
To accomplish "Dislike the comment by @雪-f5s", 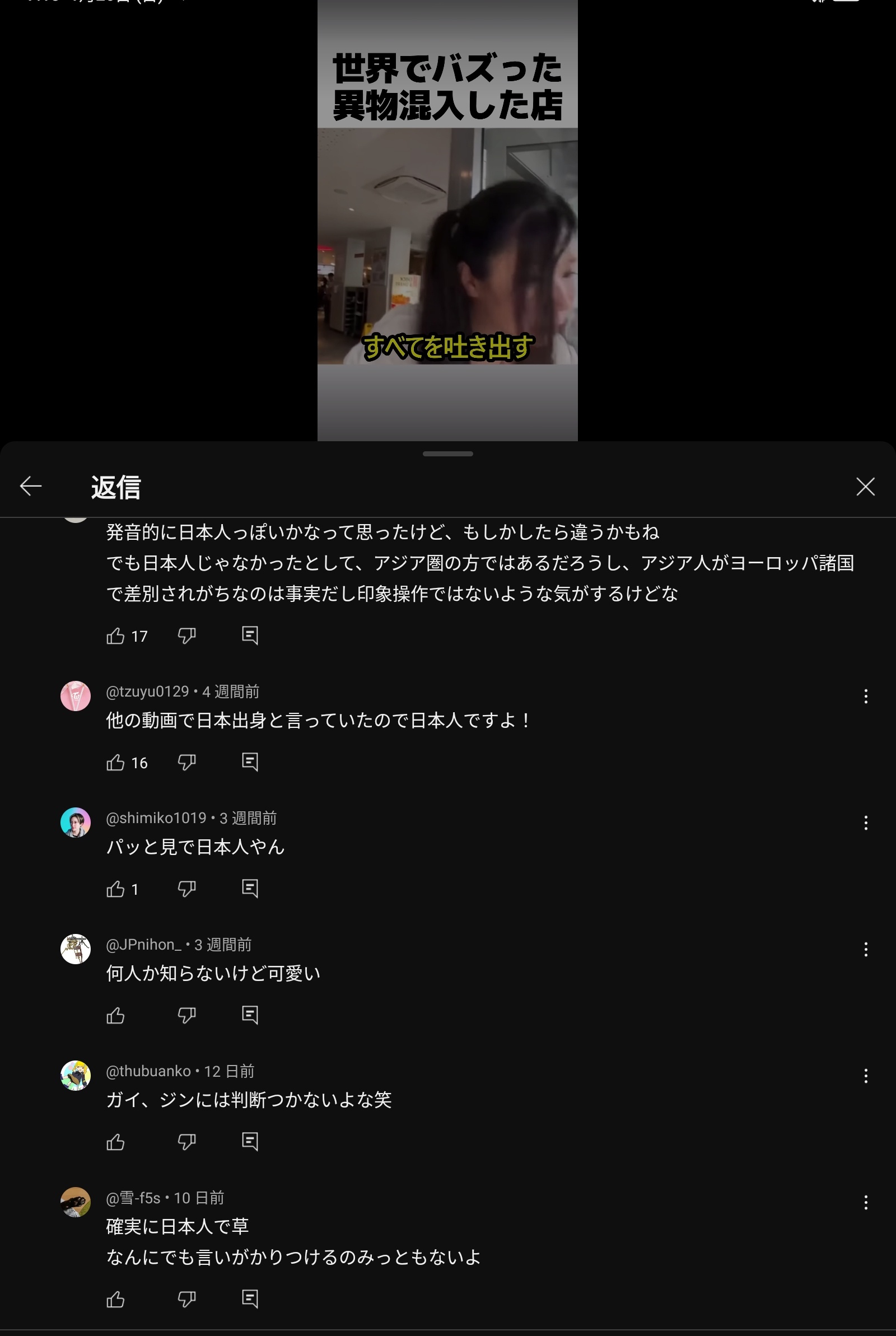I will (x=186, y=1300).
